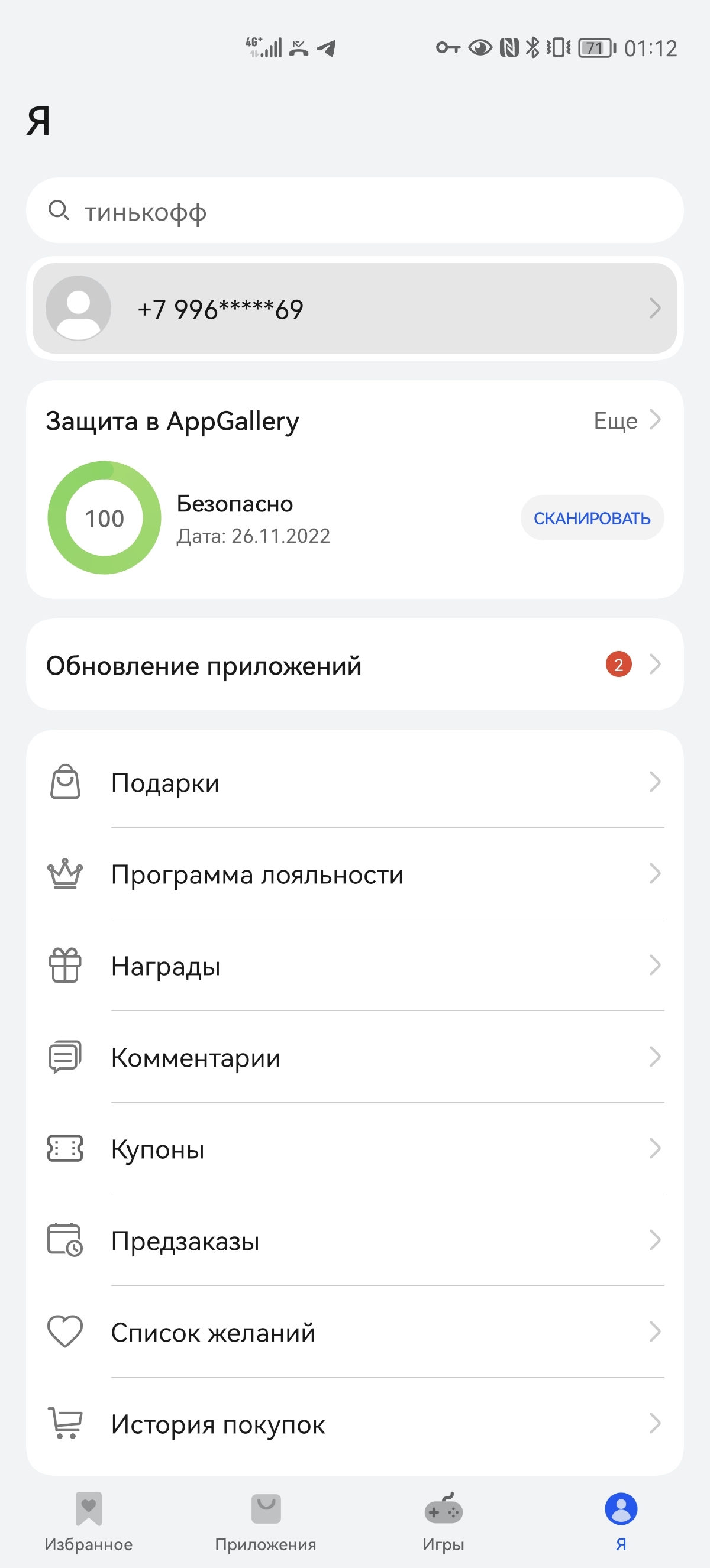Open Программа лояльности

tap(354, 874)
